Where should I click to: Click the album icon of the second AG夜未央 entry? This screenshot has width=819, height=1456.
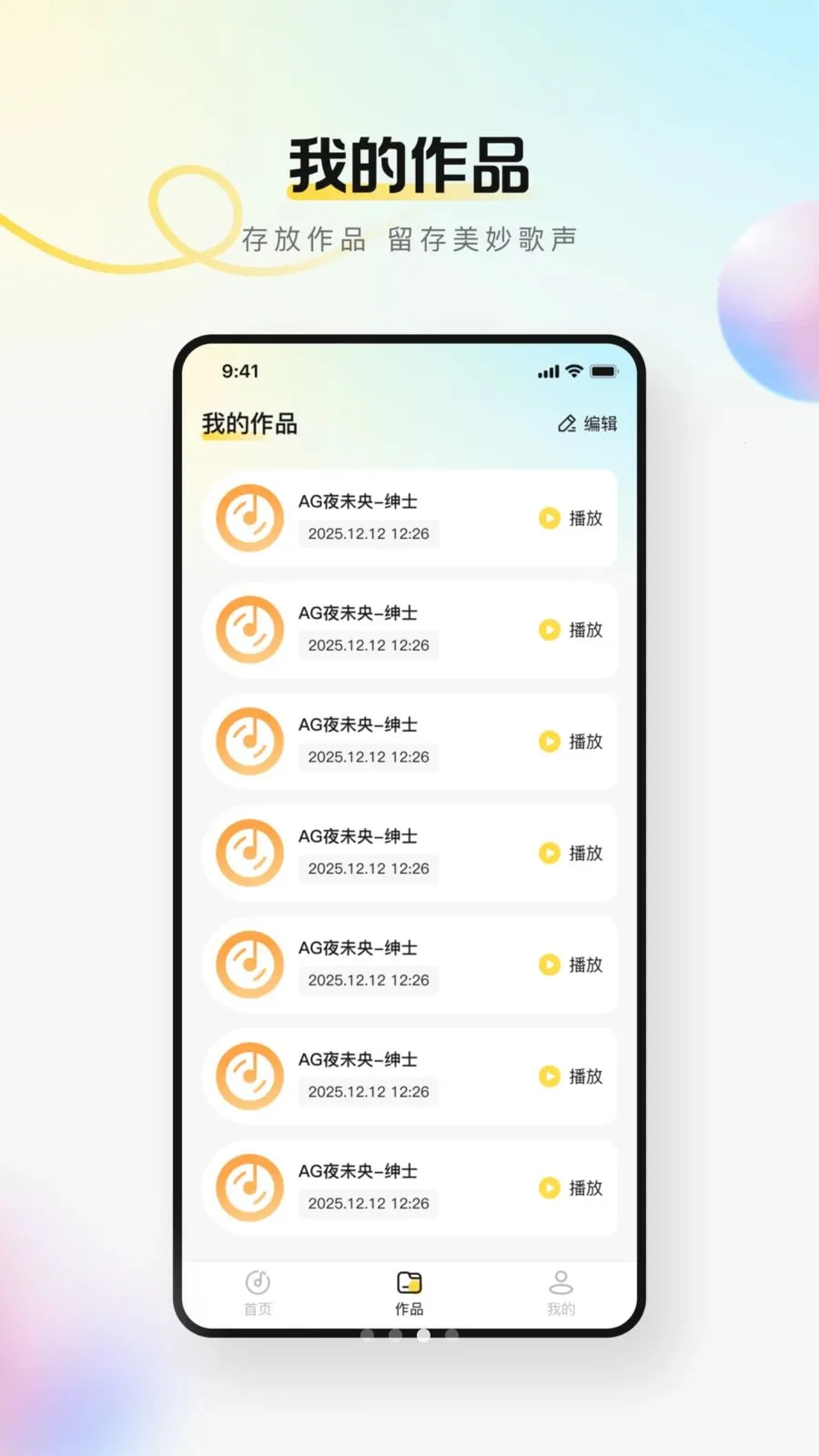click(x=249, y=629)
